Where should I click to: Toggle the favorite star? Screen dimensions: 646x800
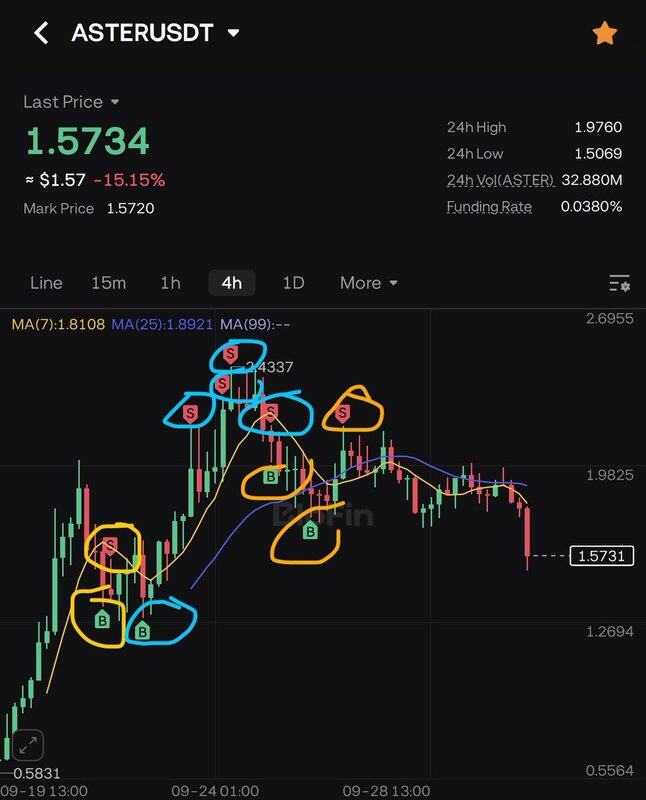[x=604, y=34]
